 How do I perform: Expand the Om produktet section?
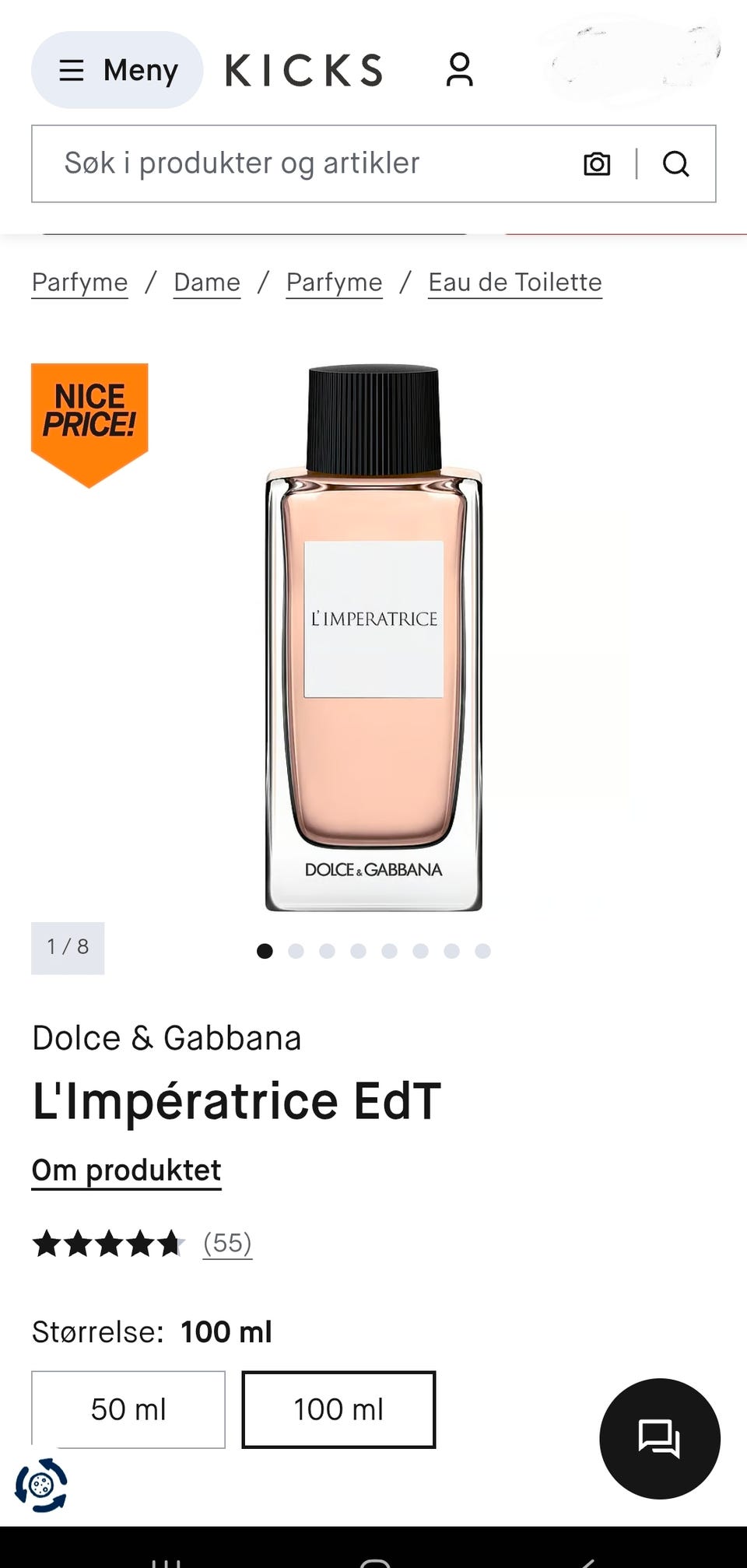tap(125, 1169)
